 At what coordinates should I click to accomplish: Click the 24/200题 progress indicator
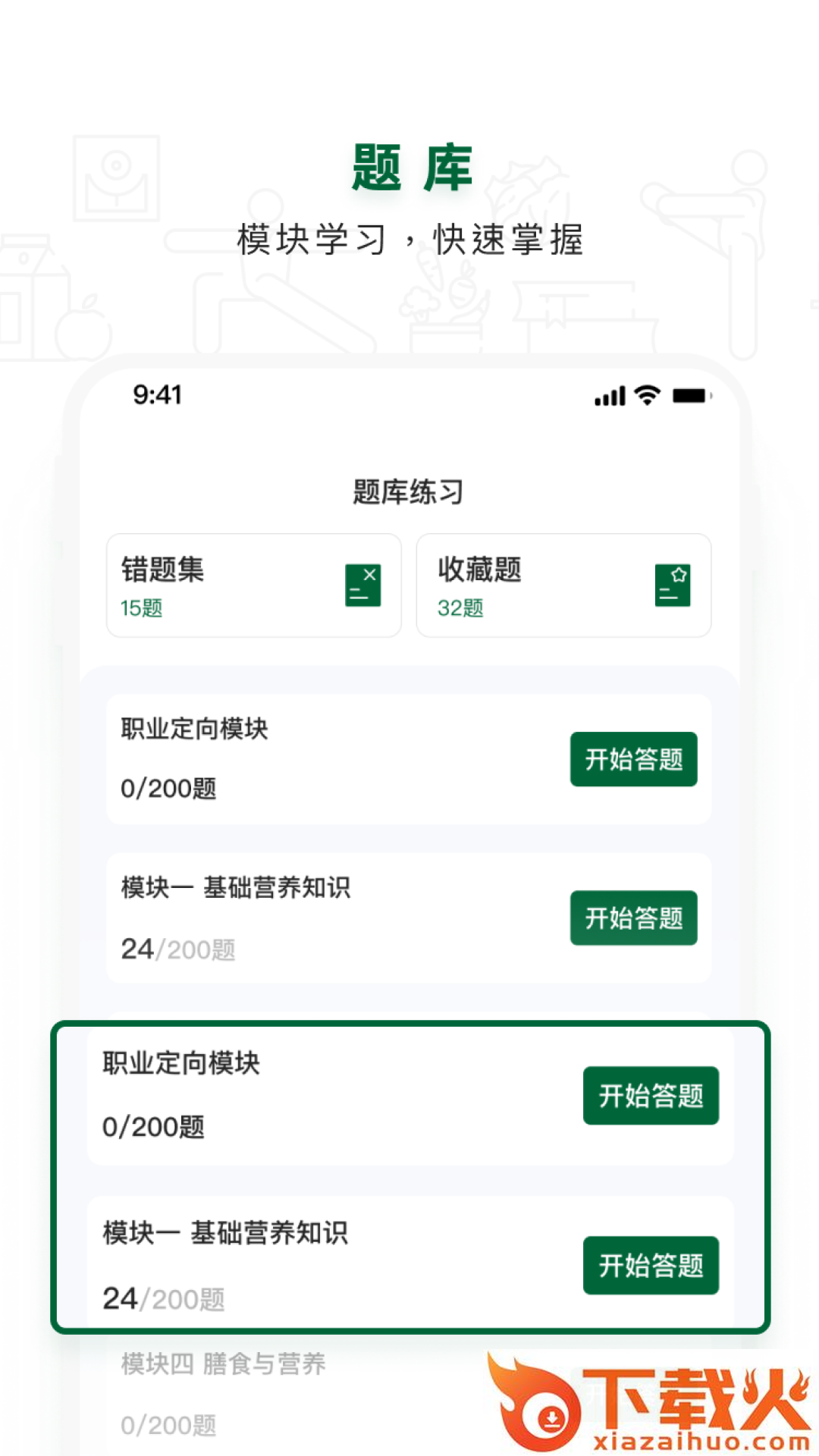[x=176, y=948]
